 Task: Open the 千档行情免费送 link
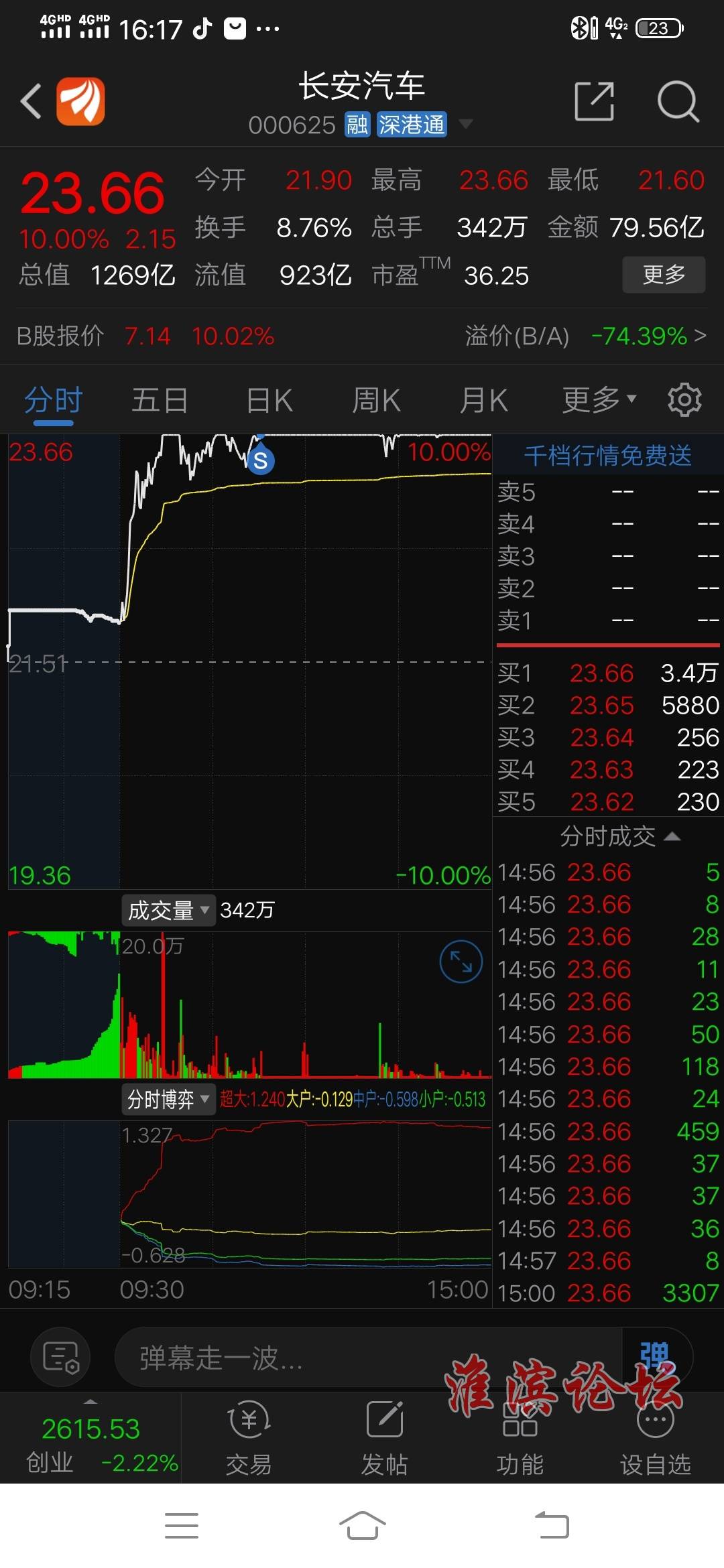[607, 456]
